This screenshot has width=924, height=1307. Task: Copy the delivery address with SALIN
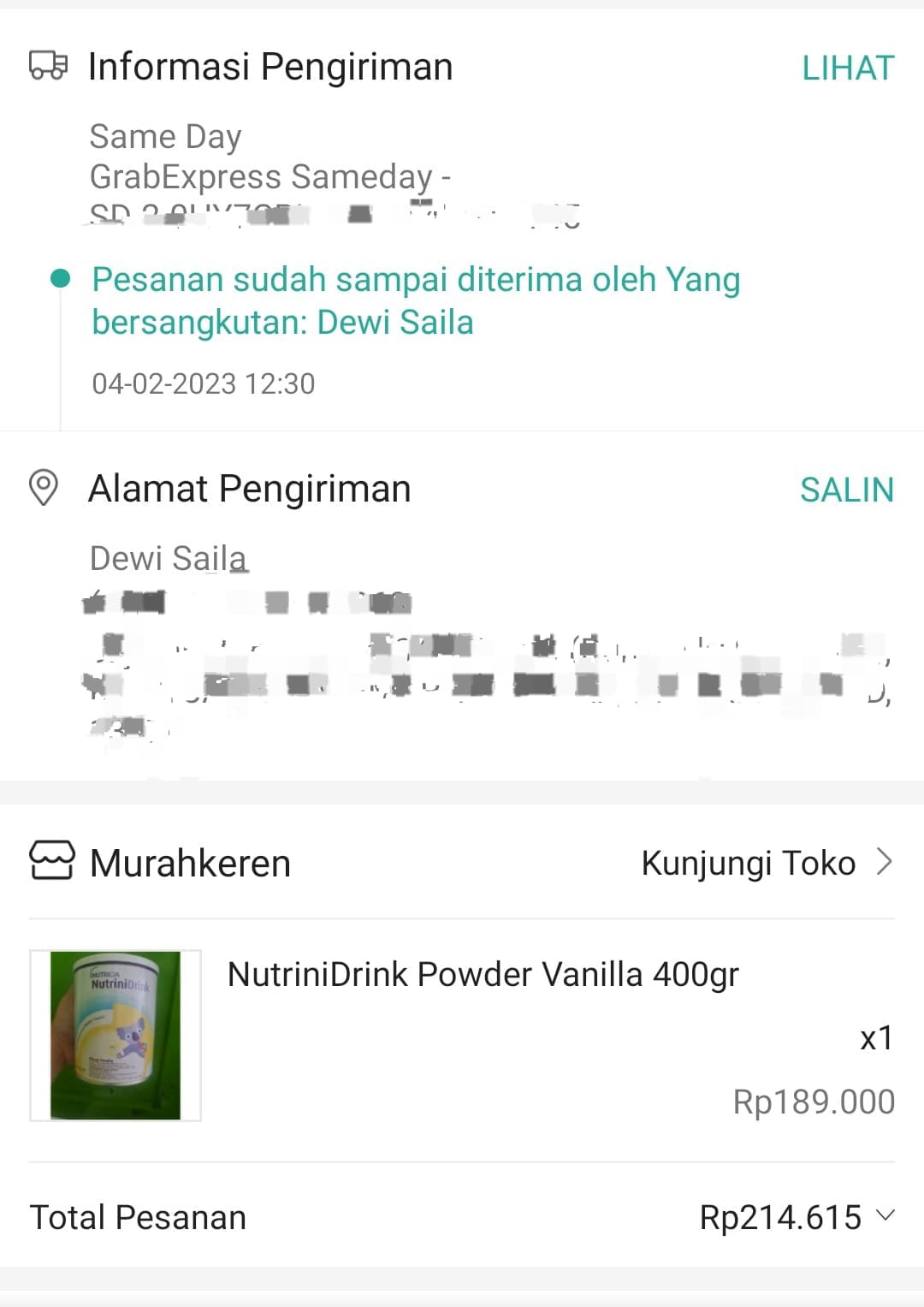coord(846,490)
